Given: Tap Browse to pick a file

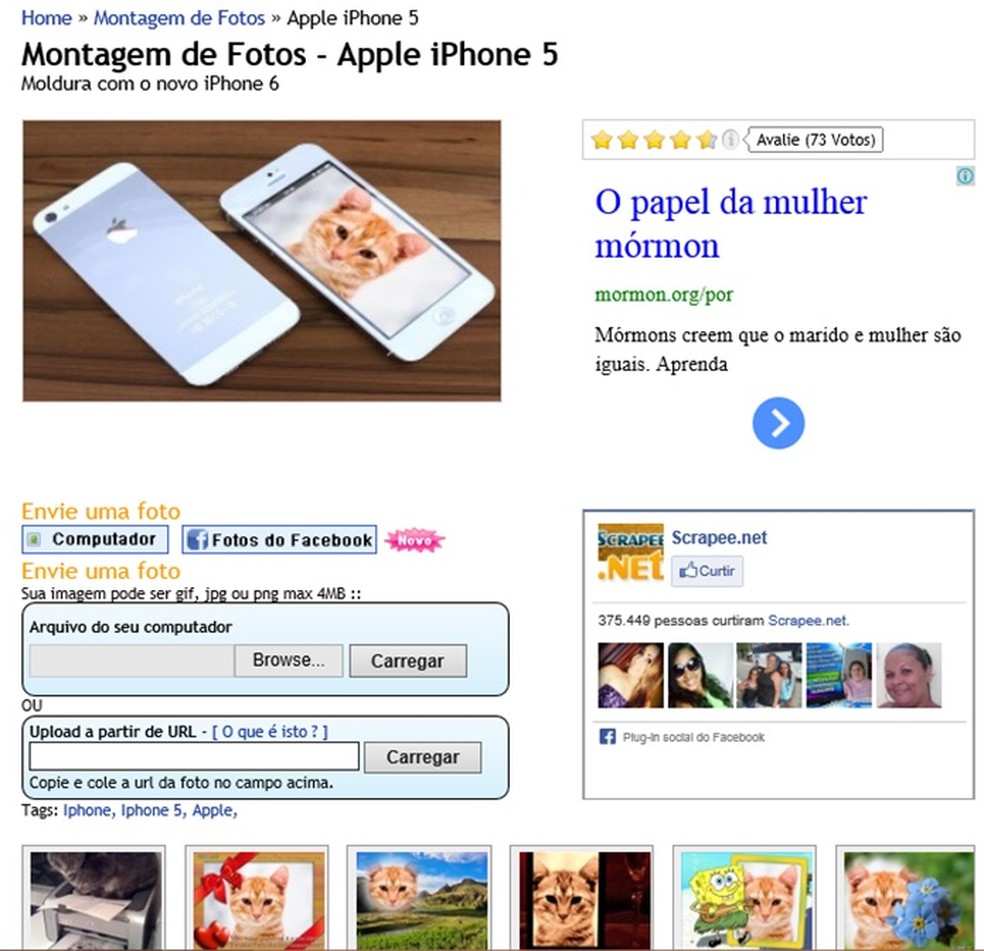Looking at the screenshot, I should [288, 661].
